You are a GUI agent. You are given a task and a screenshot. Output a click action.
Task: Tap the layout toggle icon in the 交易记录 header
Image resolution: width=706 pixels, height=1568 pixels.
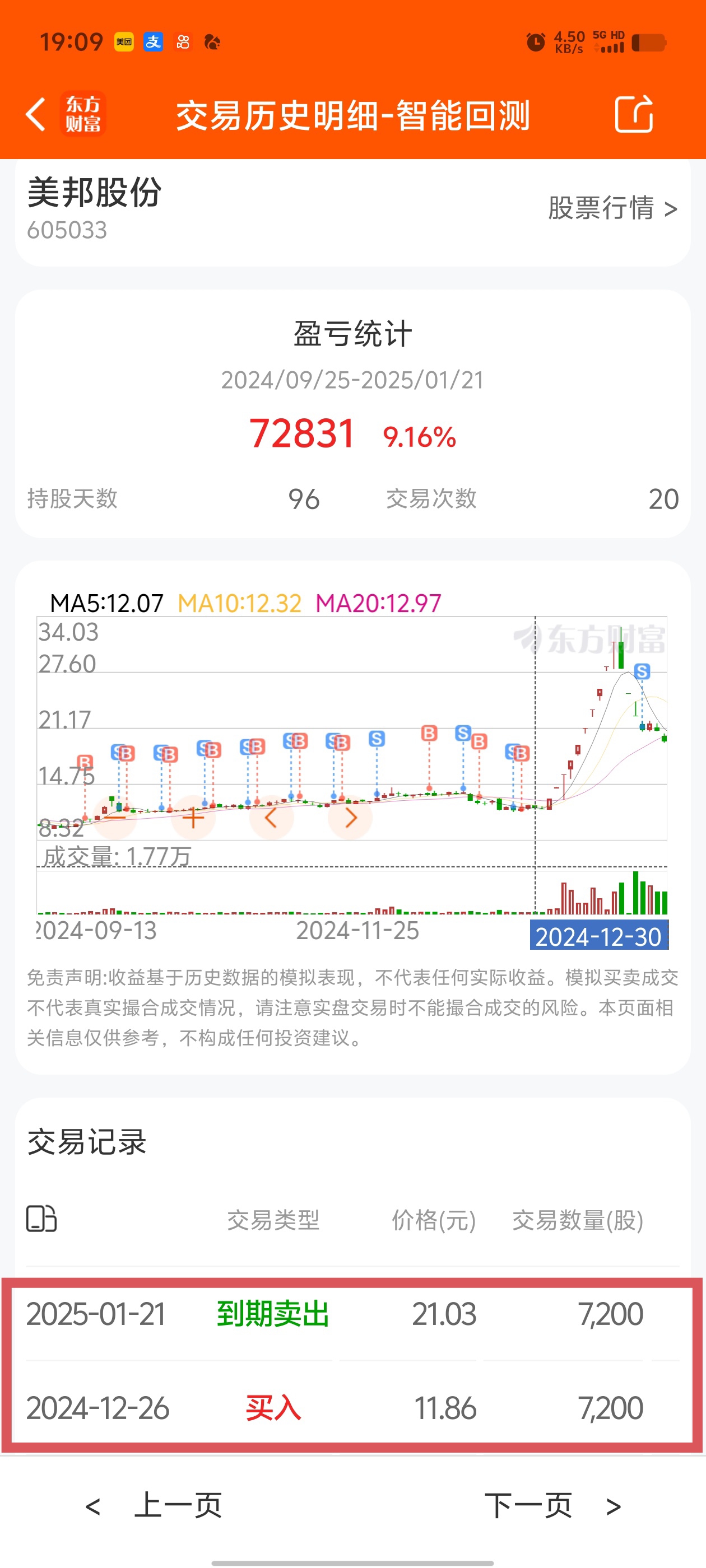(41, 1219)
